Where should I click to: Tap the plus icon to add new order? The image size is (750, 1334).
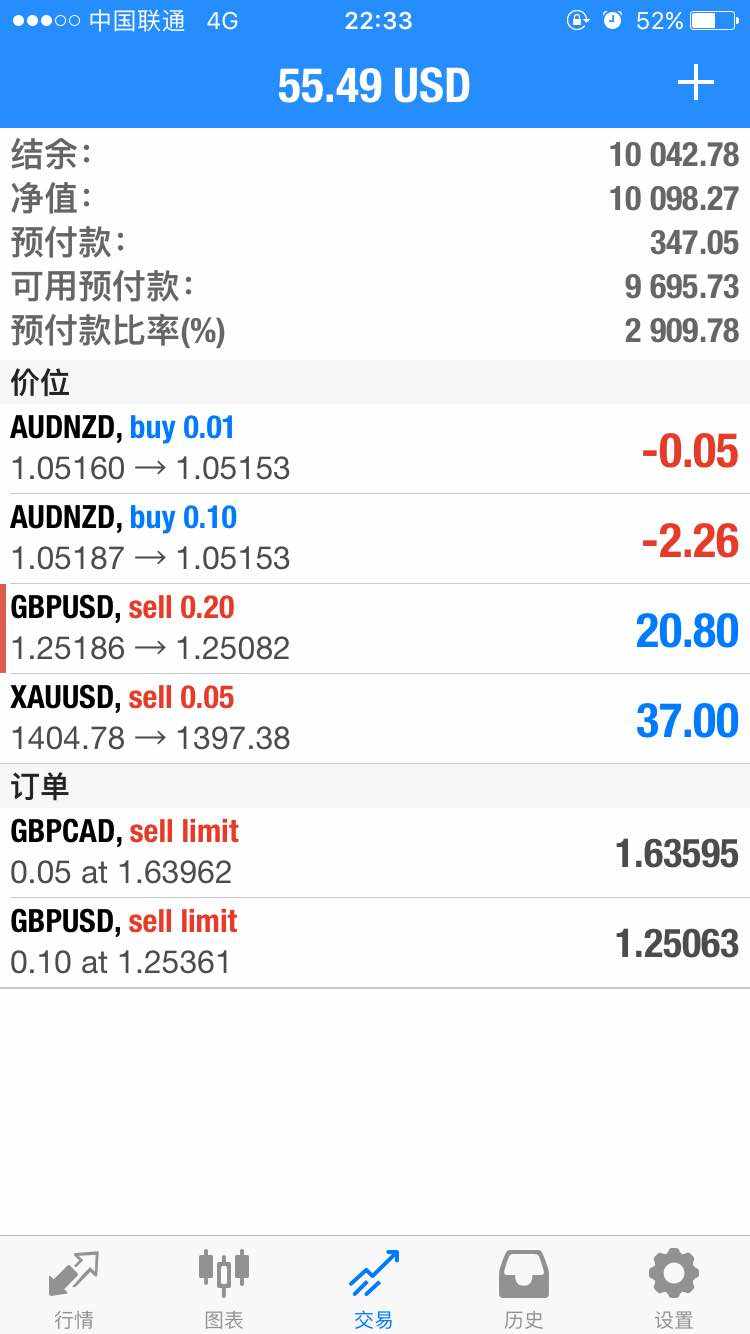tap(696, 83)
